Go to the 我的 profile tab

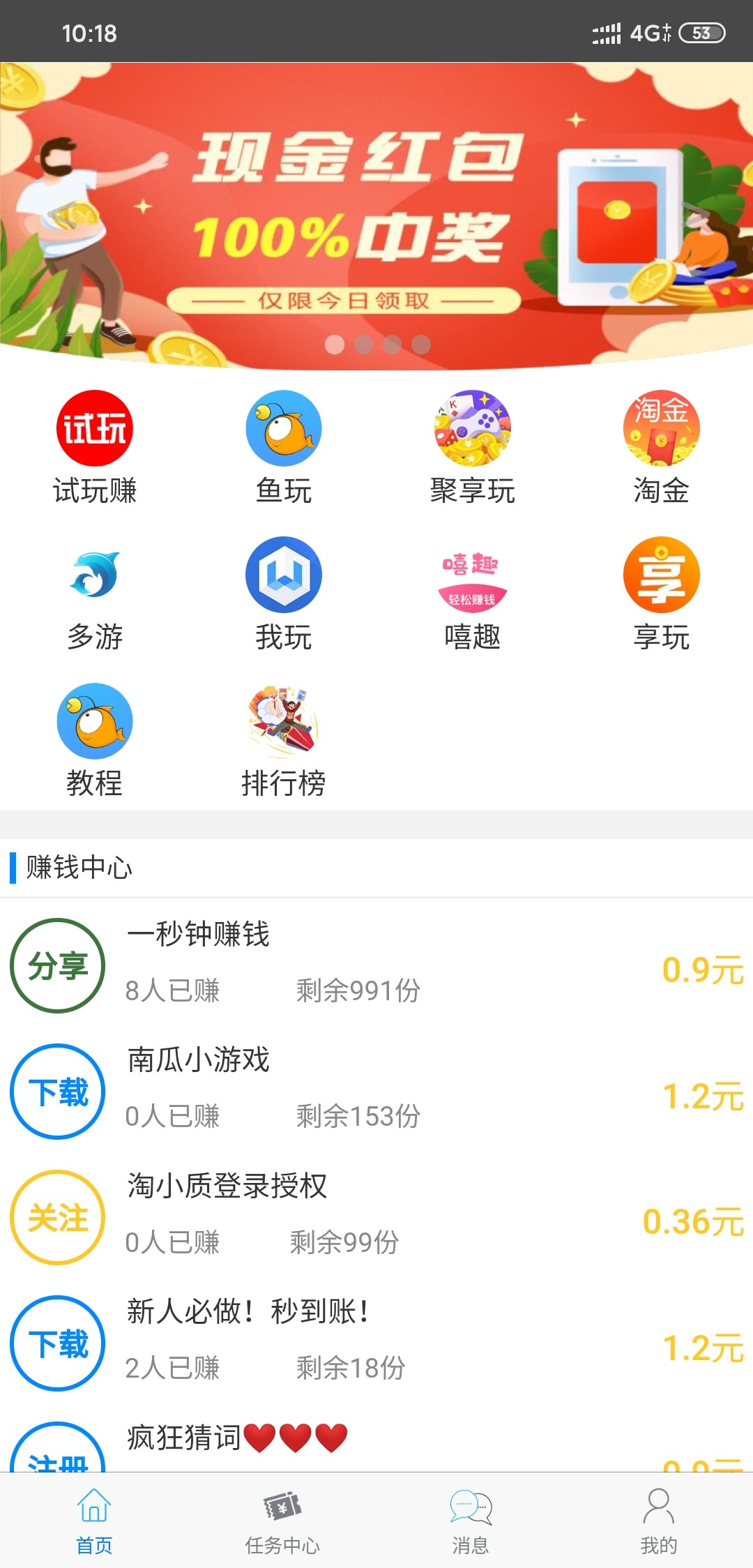click(658, 1521)
